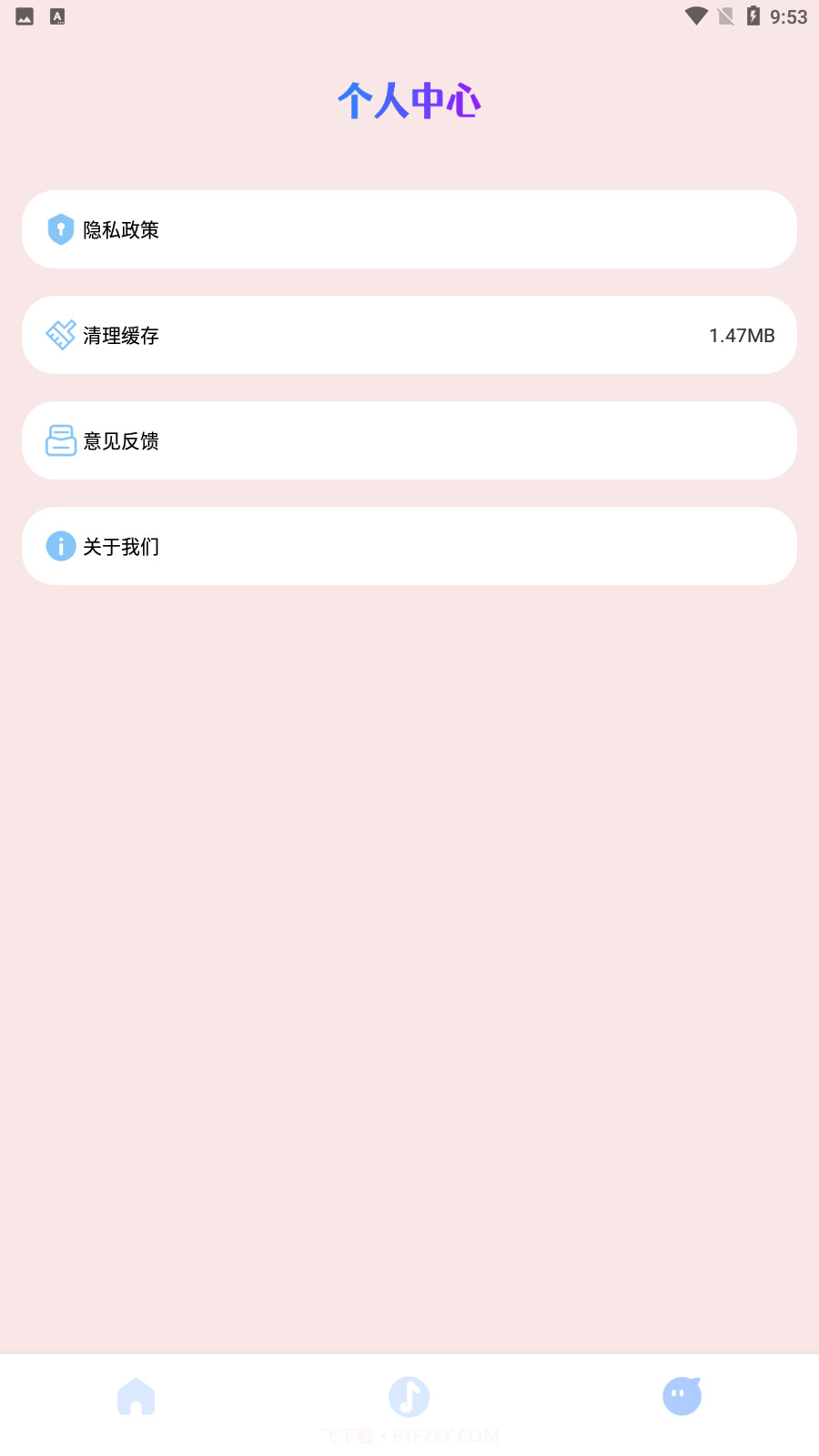Screen dimensions: 819x1456
Task: Select the music note icon in bottom navigation
Action: pyautogui.click(x=409, y=1395)
